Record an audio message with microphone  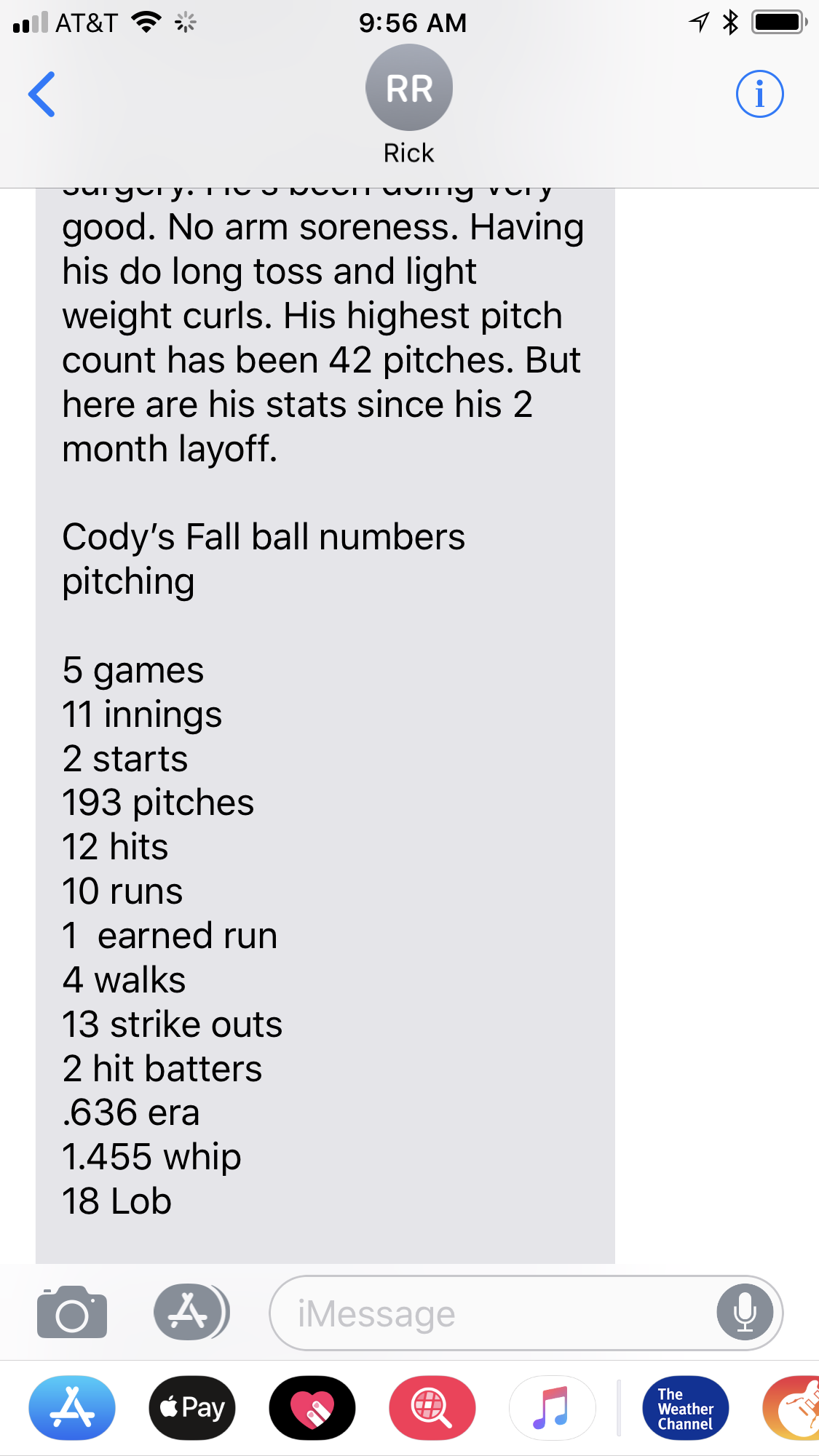[x=745, y=1312]
